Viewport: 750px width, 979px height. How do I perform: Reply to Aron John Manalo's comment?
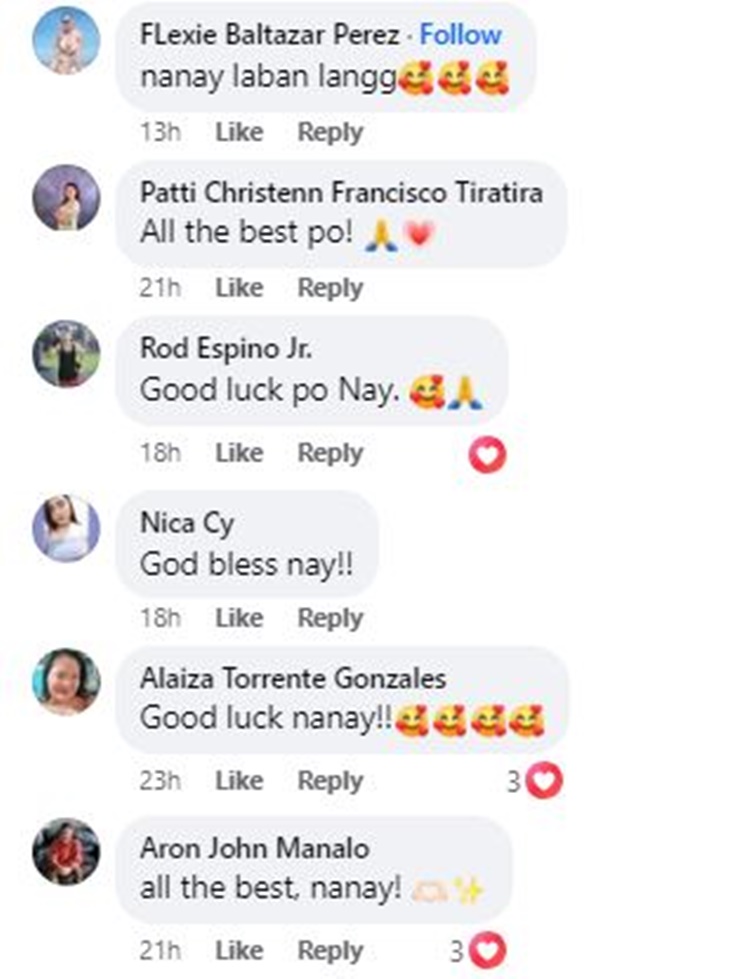click(330, 950)
